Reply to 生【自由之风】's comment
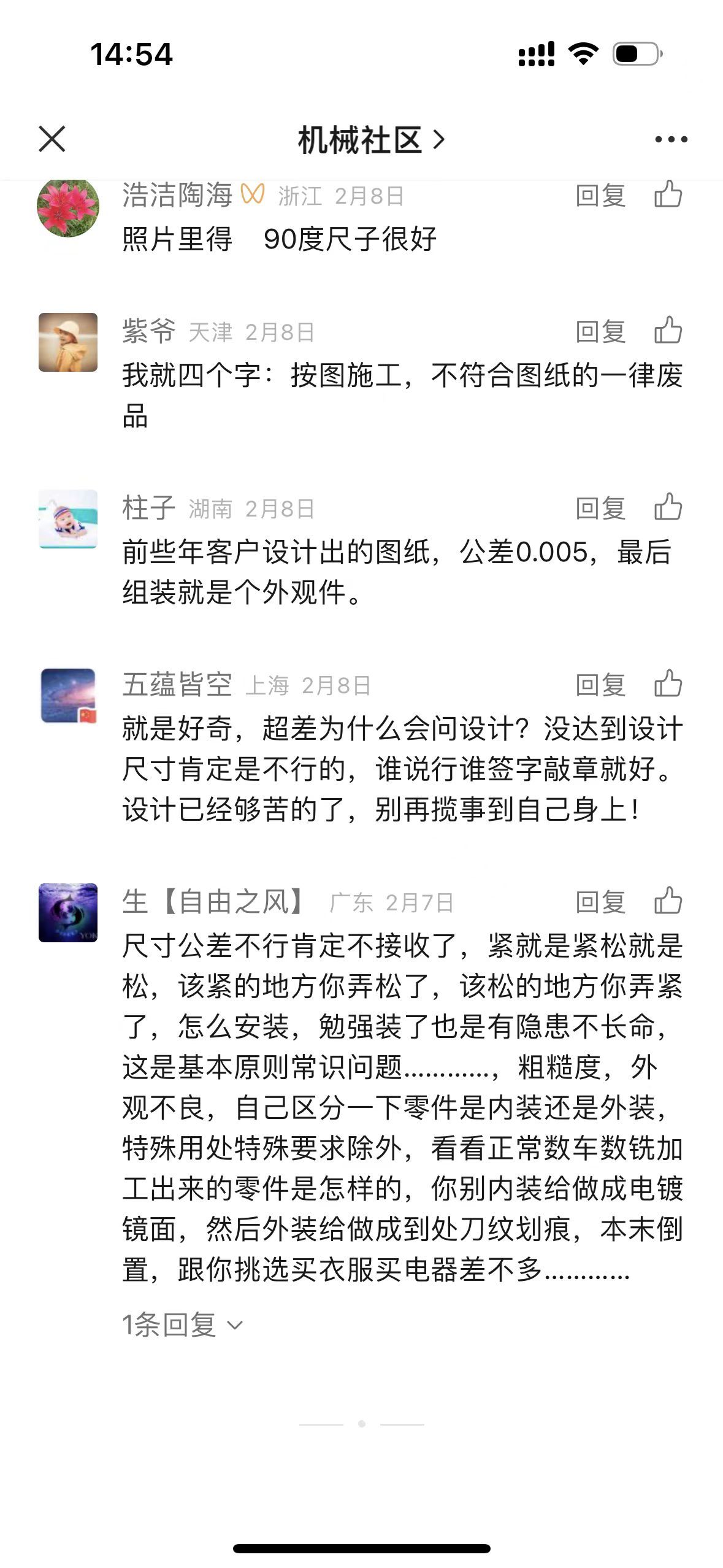Image resolution: width=723 pixels, height=1568 pixels. [600, 902]
